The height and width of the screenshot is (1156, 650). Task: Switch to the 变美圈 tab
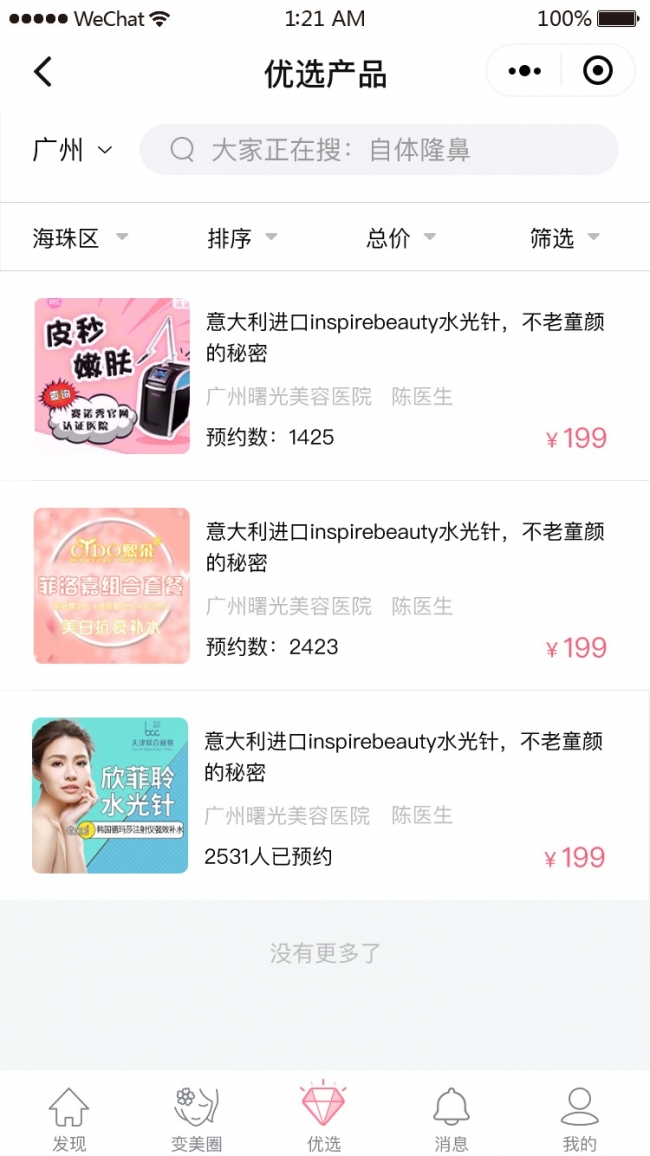pyautogui.click(x=196, y=1119)
